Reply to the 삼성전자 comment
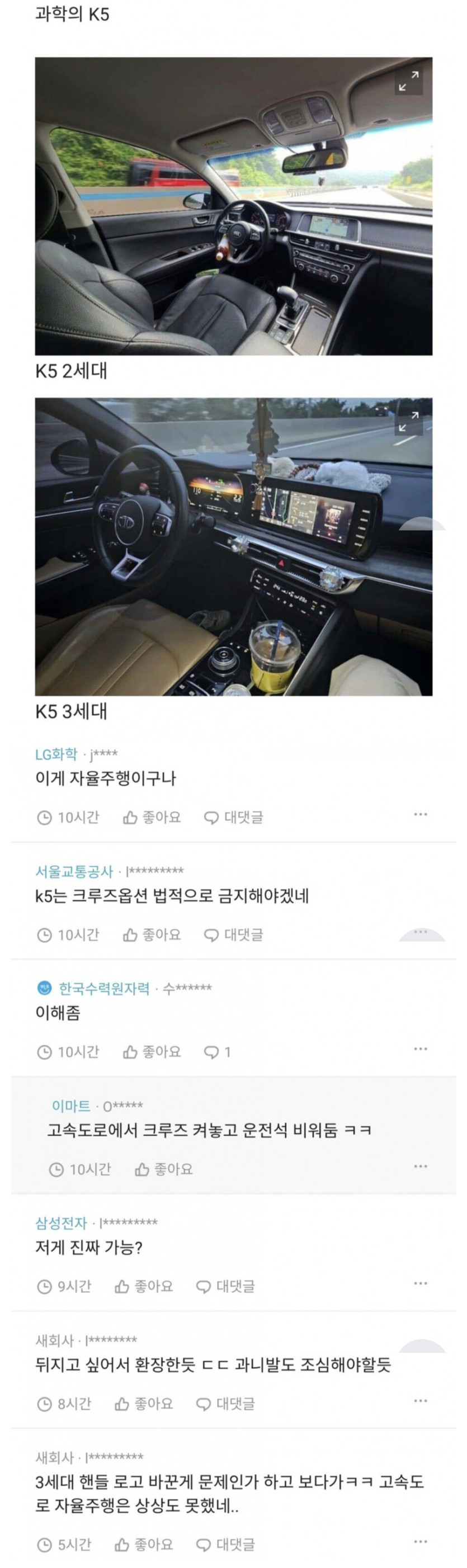 (x=226, y=1286)
